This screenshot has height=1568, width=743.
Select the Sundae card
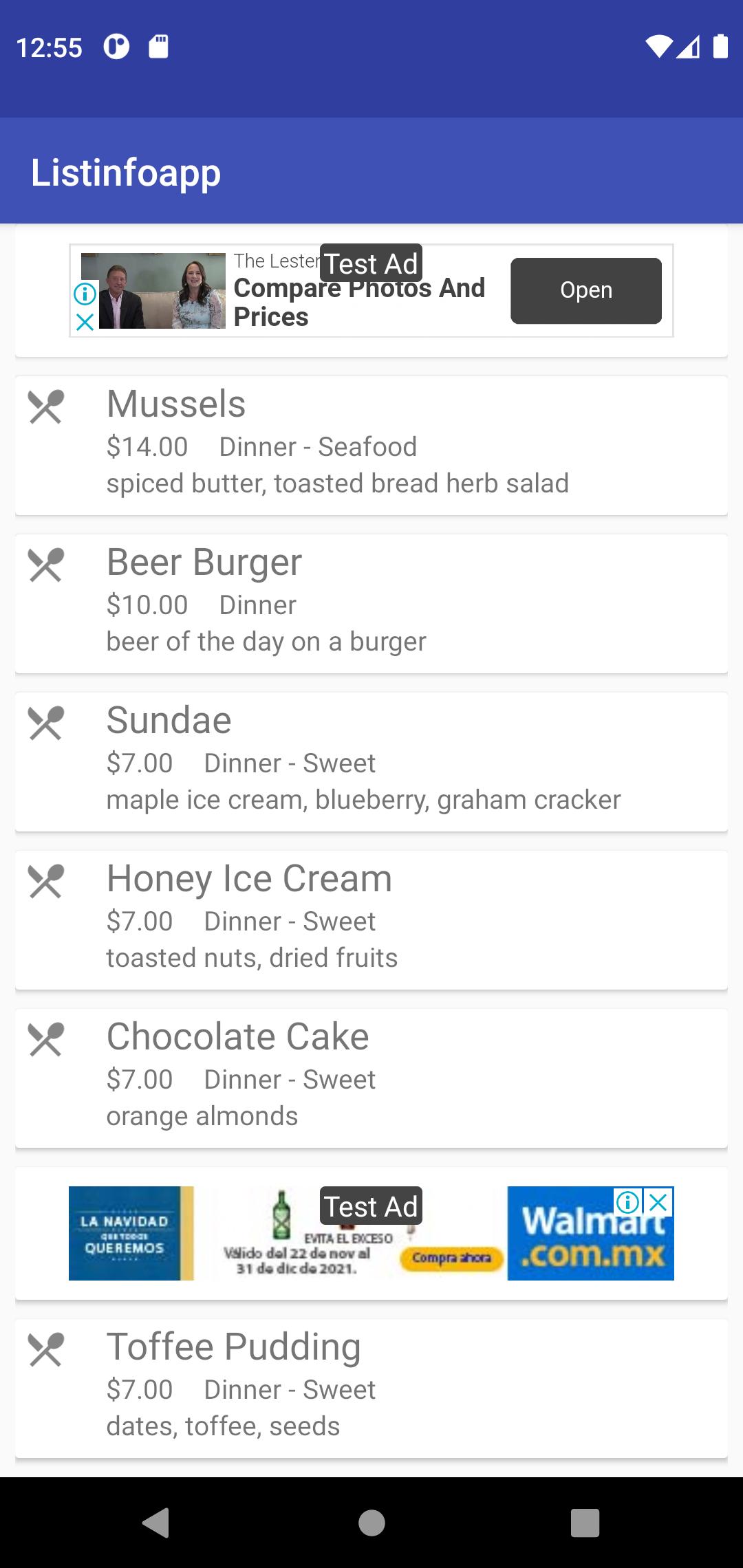[x=371, y=762]
